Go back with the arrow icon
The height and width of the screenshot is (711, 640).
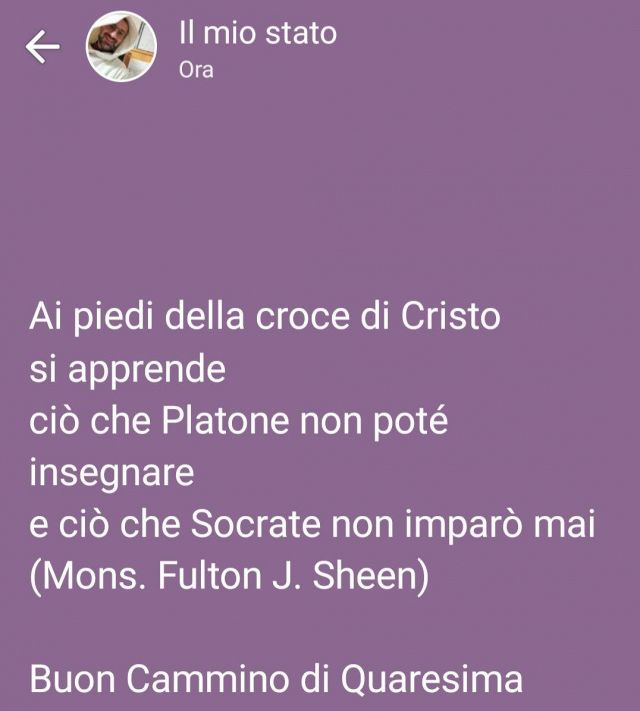click(x=42, y=47)
